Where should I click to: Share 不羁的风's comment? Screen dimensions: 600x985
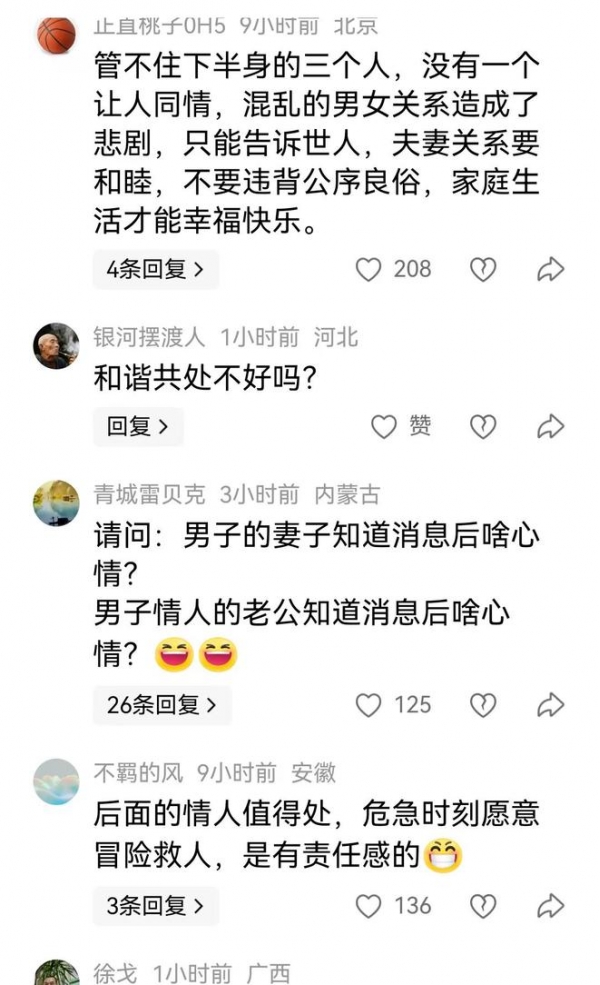pos(551,906)
